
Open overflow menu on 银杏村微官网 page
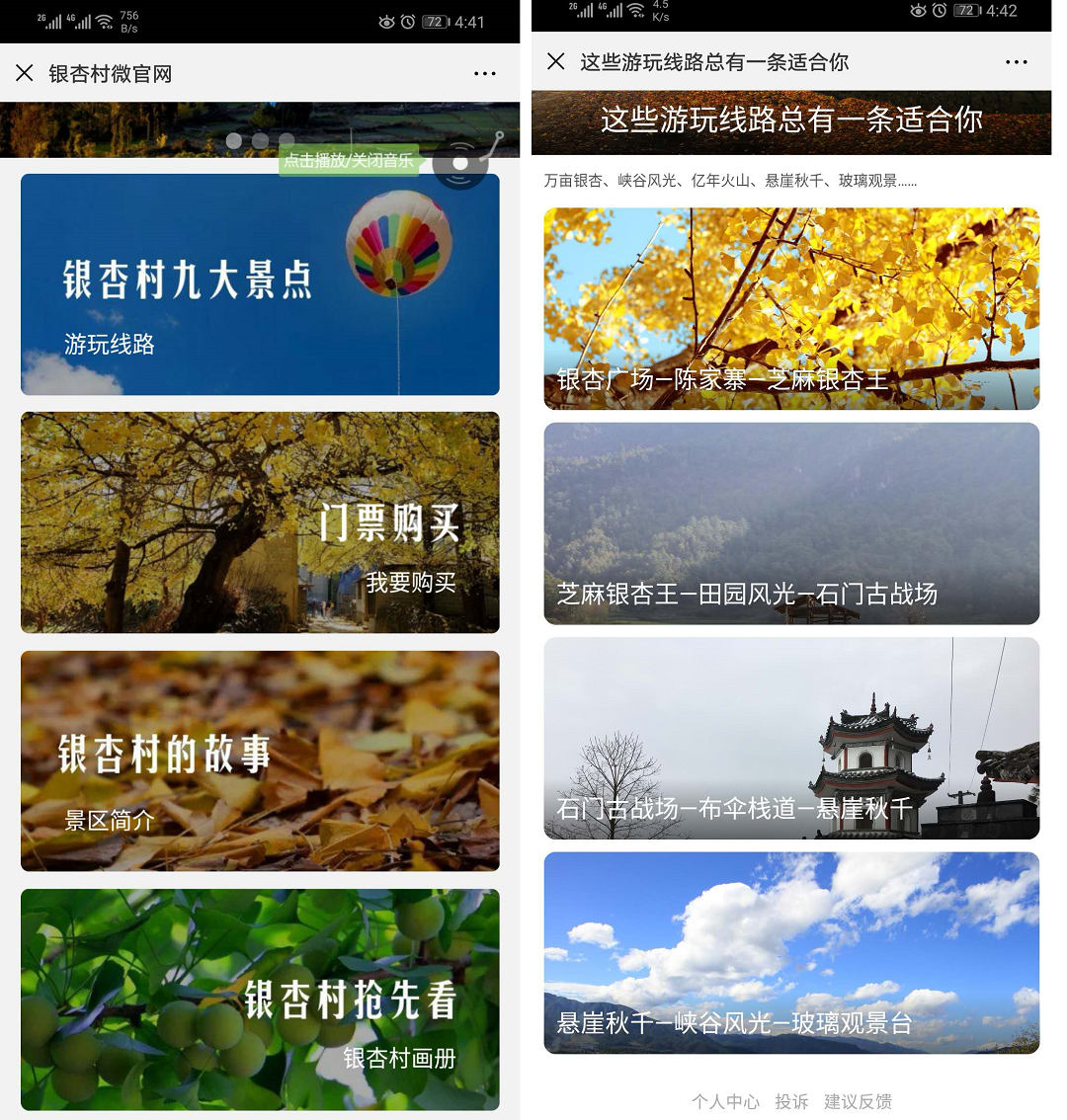[x=484, y=74]
